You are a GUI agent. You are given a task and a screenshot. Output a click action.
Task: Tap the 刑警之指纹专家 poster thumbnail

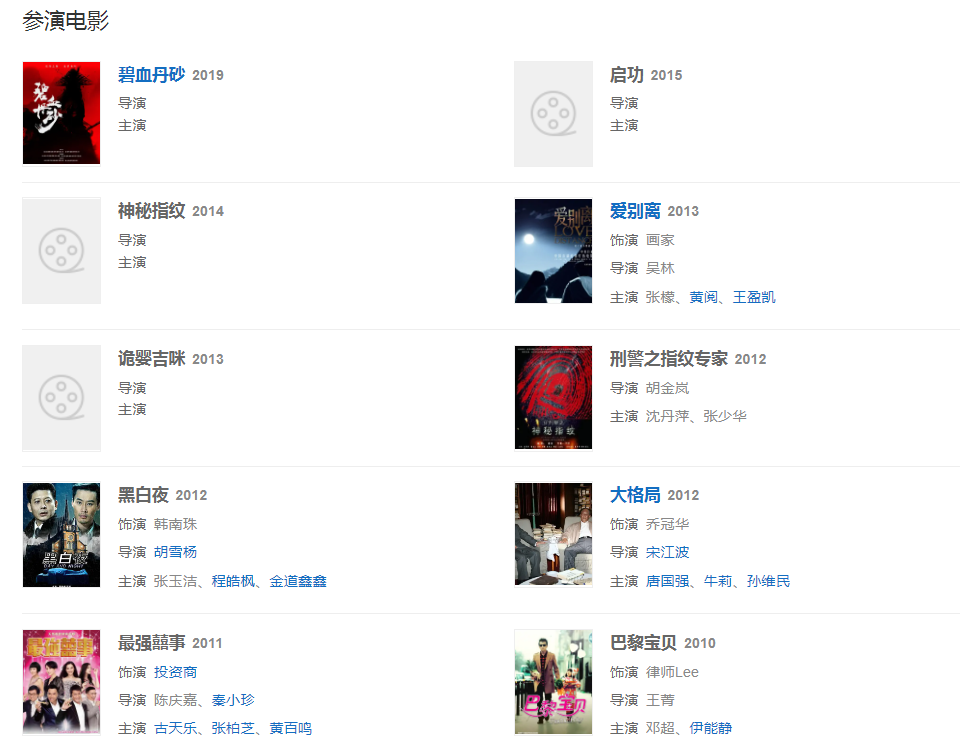click(553, 398)
